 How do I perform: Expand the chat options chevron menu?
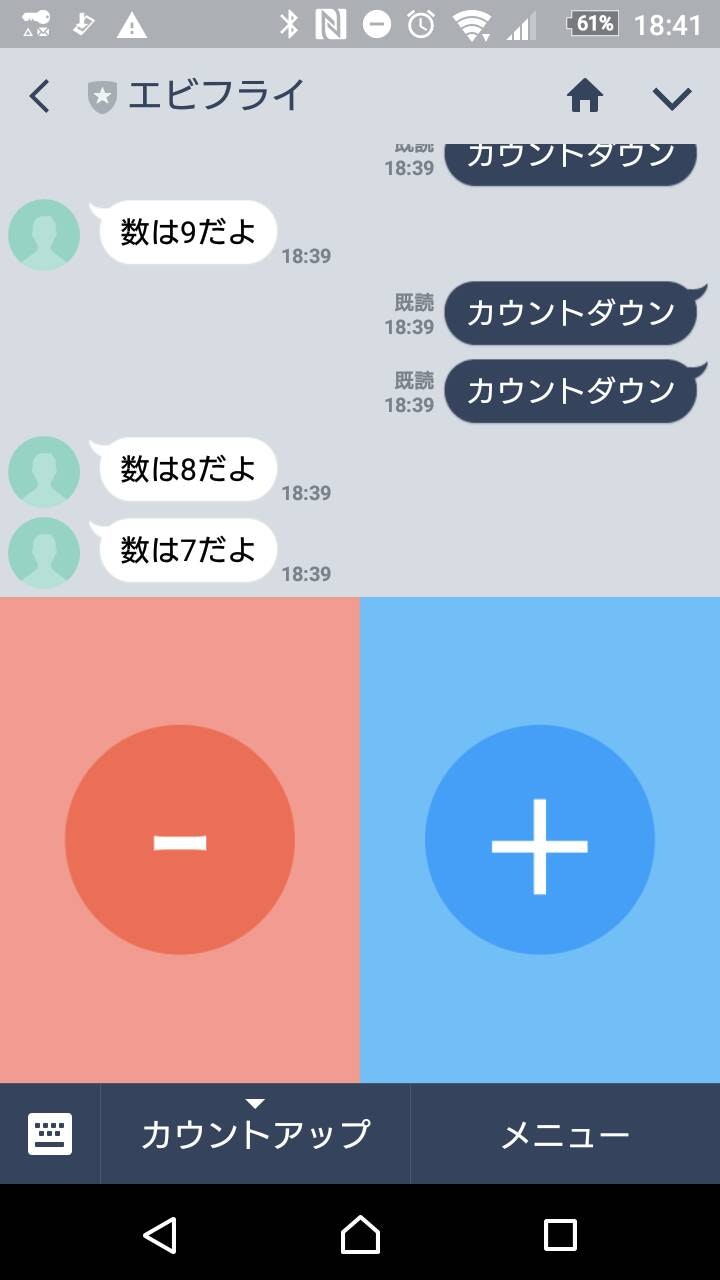pyautogui.click(x=672, y=97)
